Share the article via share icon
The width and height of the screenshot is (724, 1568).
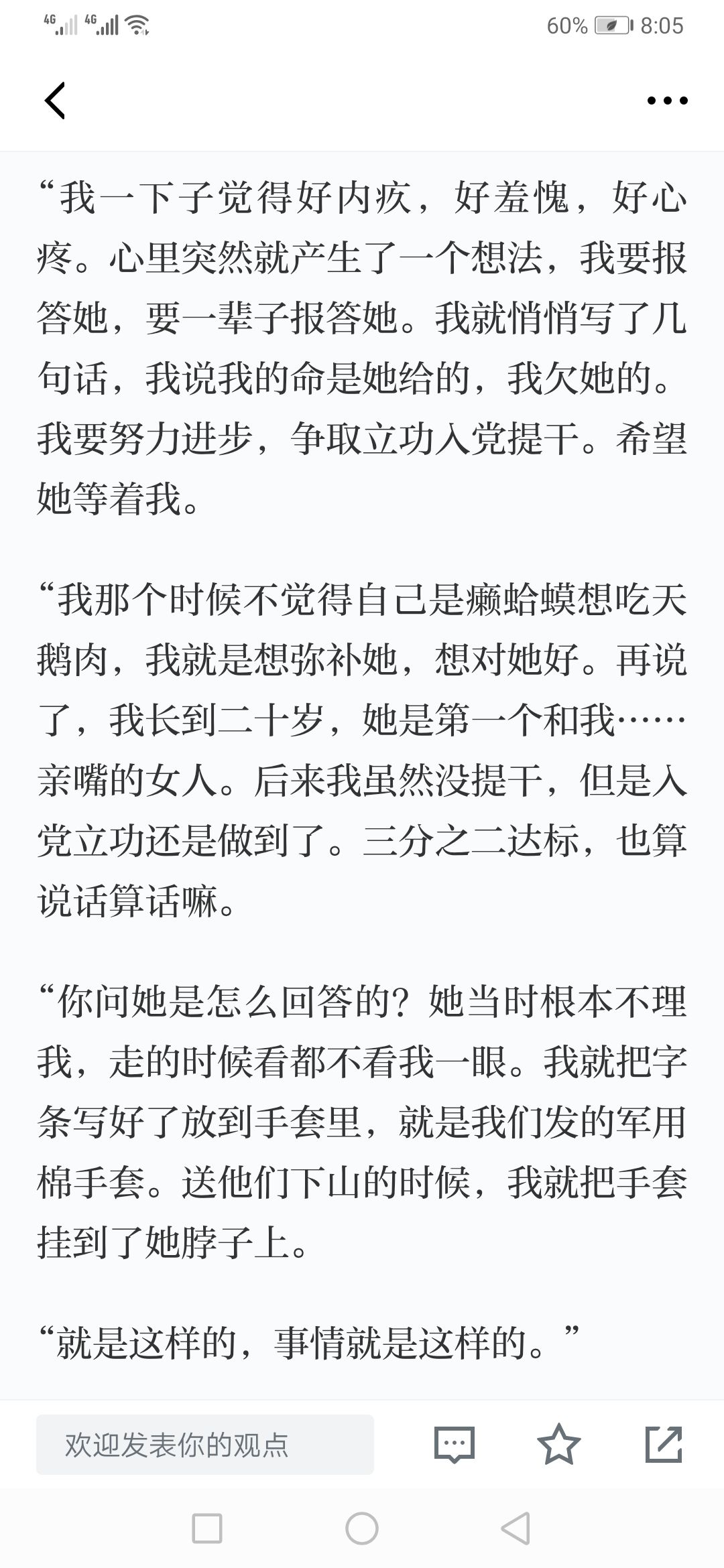[664, 1444]
